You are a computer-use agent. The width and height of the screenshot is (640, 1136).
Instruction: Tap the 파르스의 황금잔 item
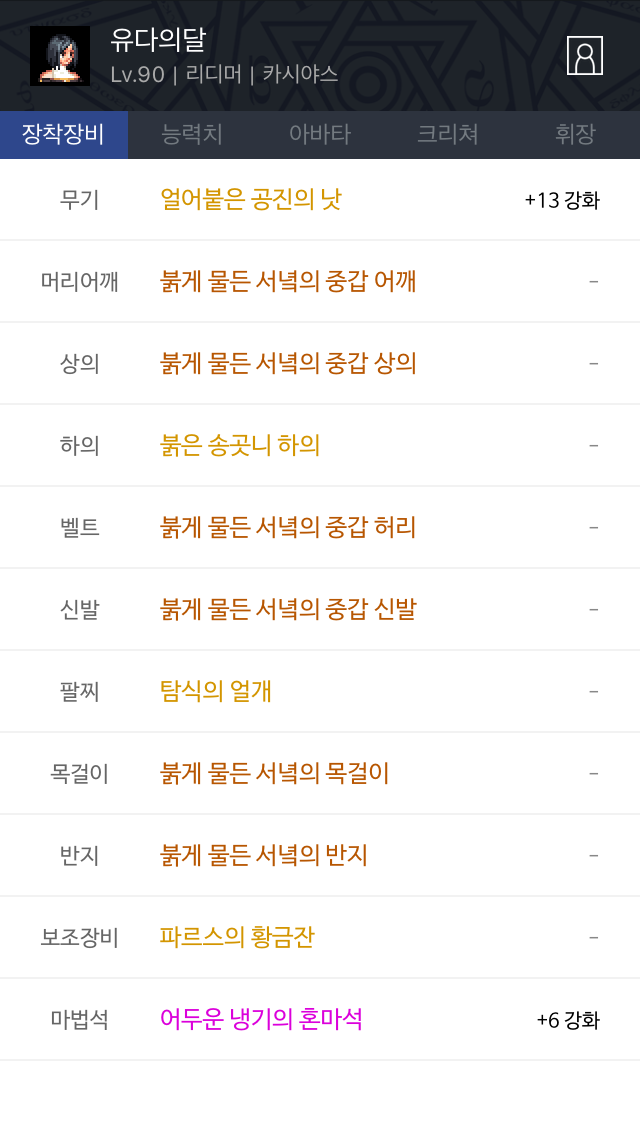tap(237, 937)
